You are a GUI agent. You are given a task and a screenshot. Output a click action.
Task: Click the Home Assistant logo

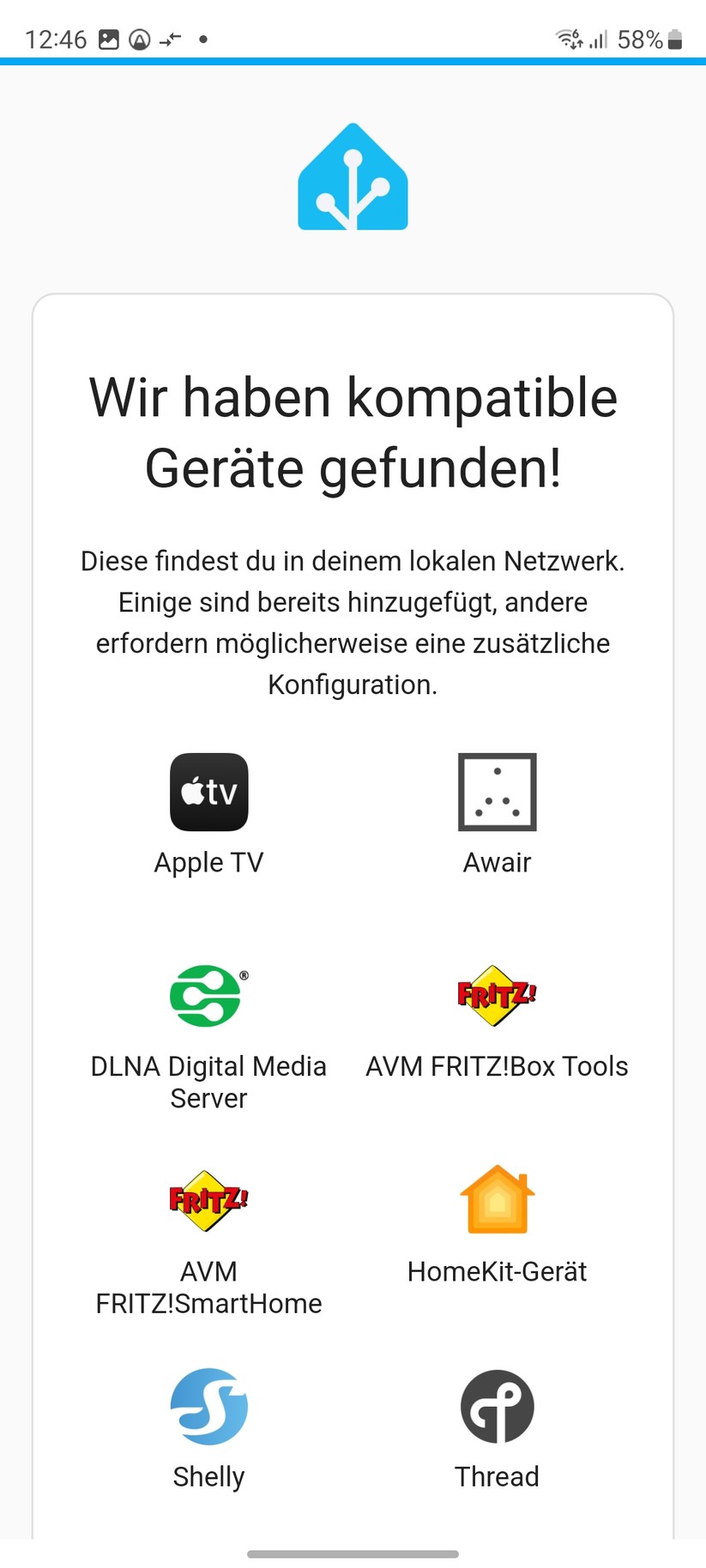[353, 176]
